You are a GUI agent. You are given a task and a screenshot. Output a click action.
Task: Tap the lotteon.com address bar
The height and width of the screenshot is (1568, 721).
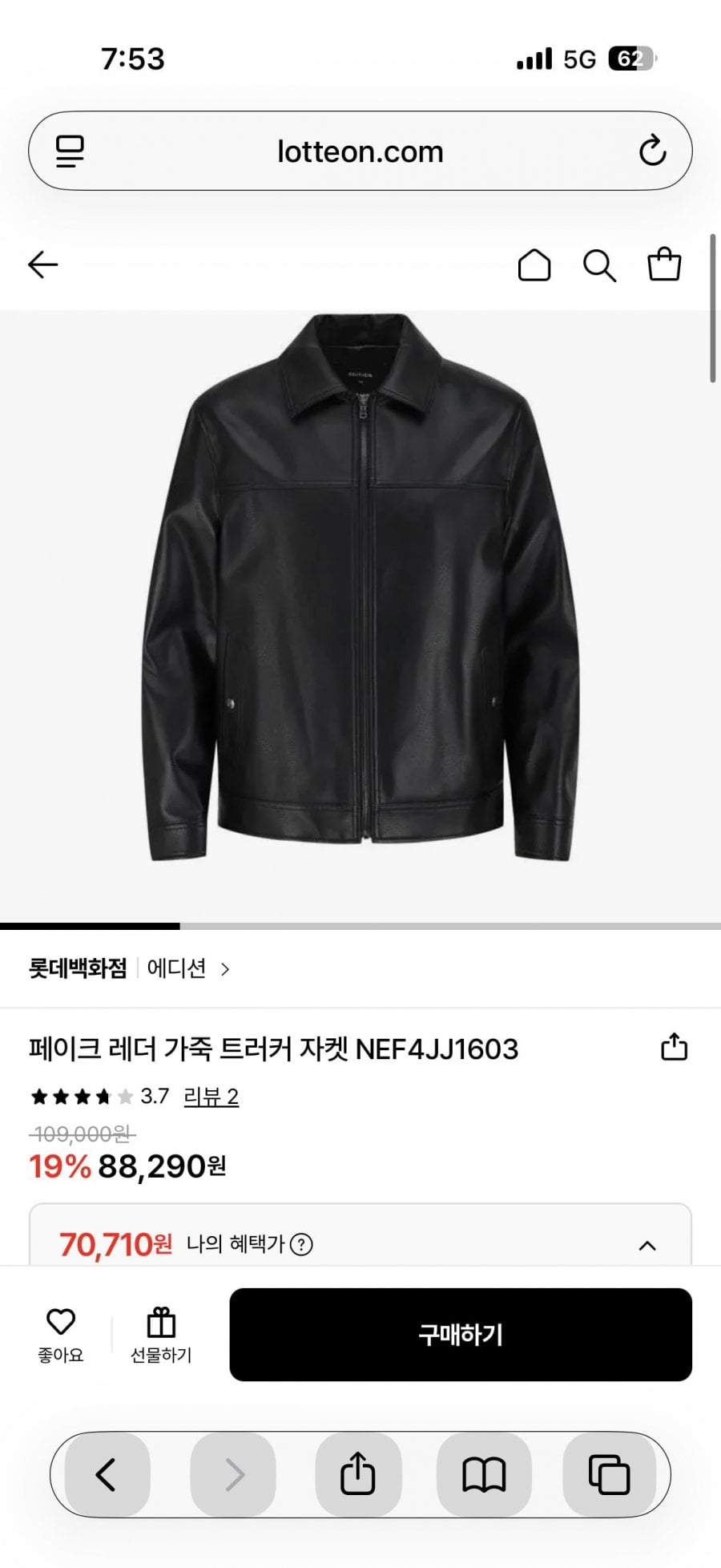tap(360, 151)
